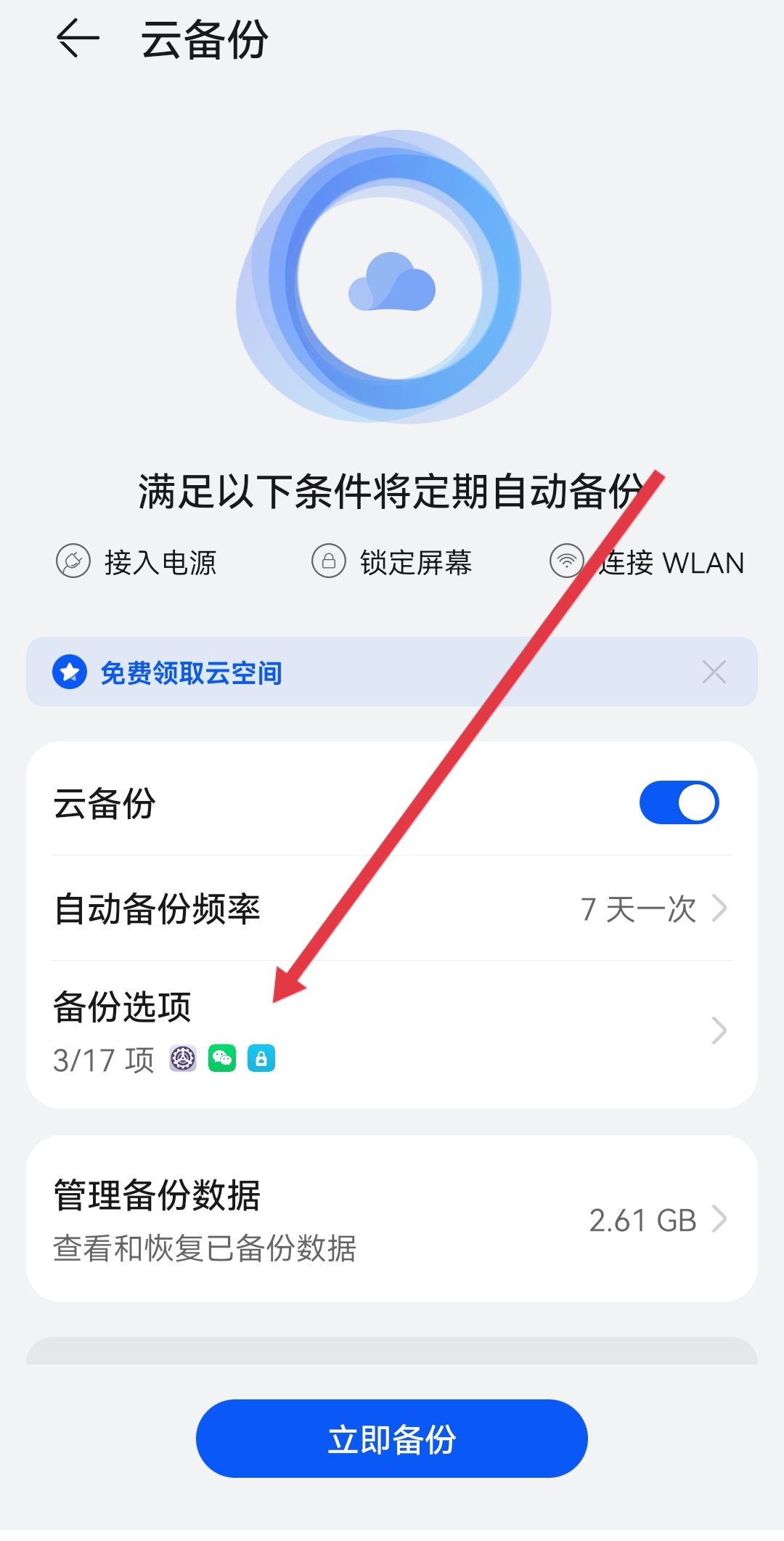
Task: Go back from the 云备份 page
Action: [78, 38]
